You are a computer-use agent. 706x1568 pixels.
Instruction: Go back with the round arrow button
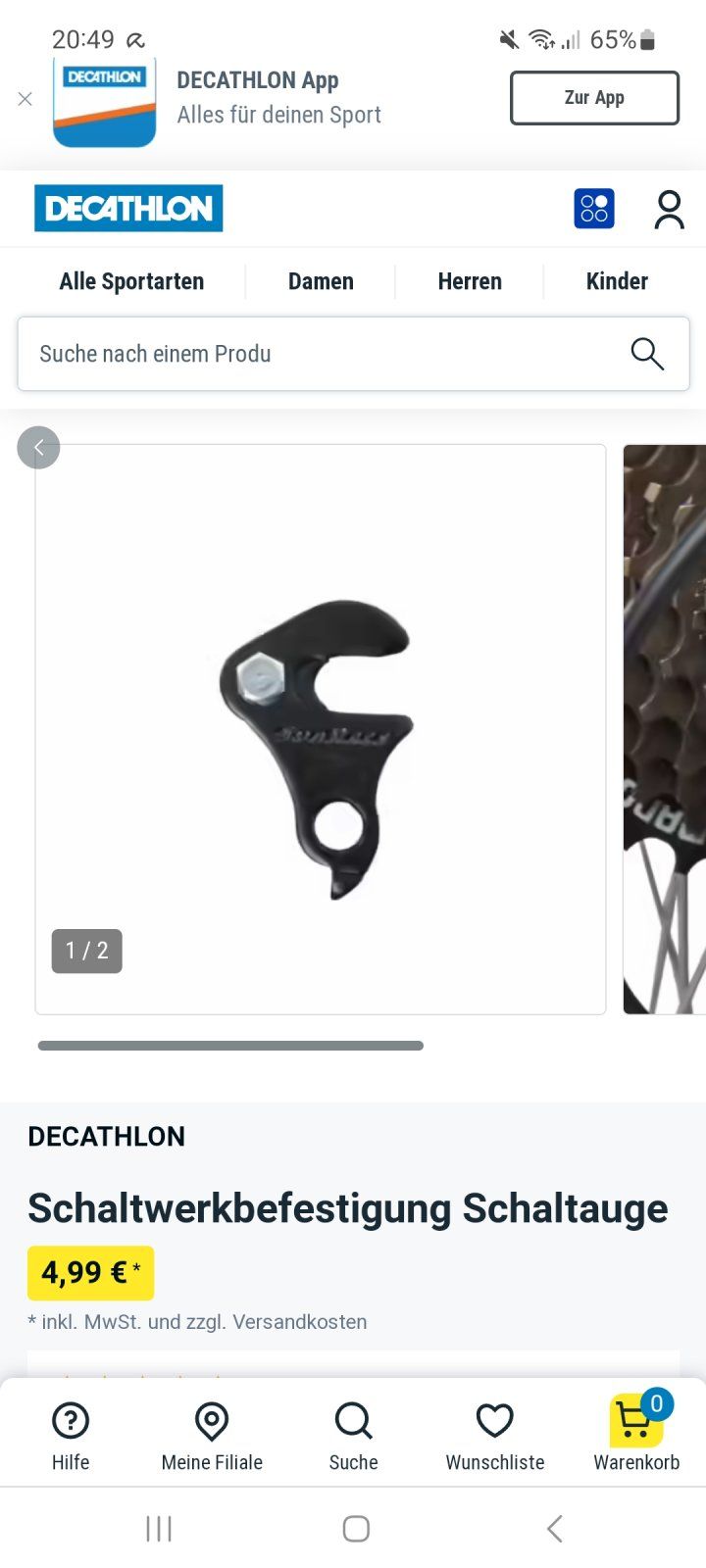pos(38,448)
